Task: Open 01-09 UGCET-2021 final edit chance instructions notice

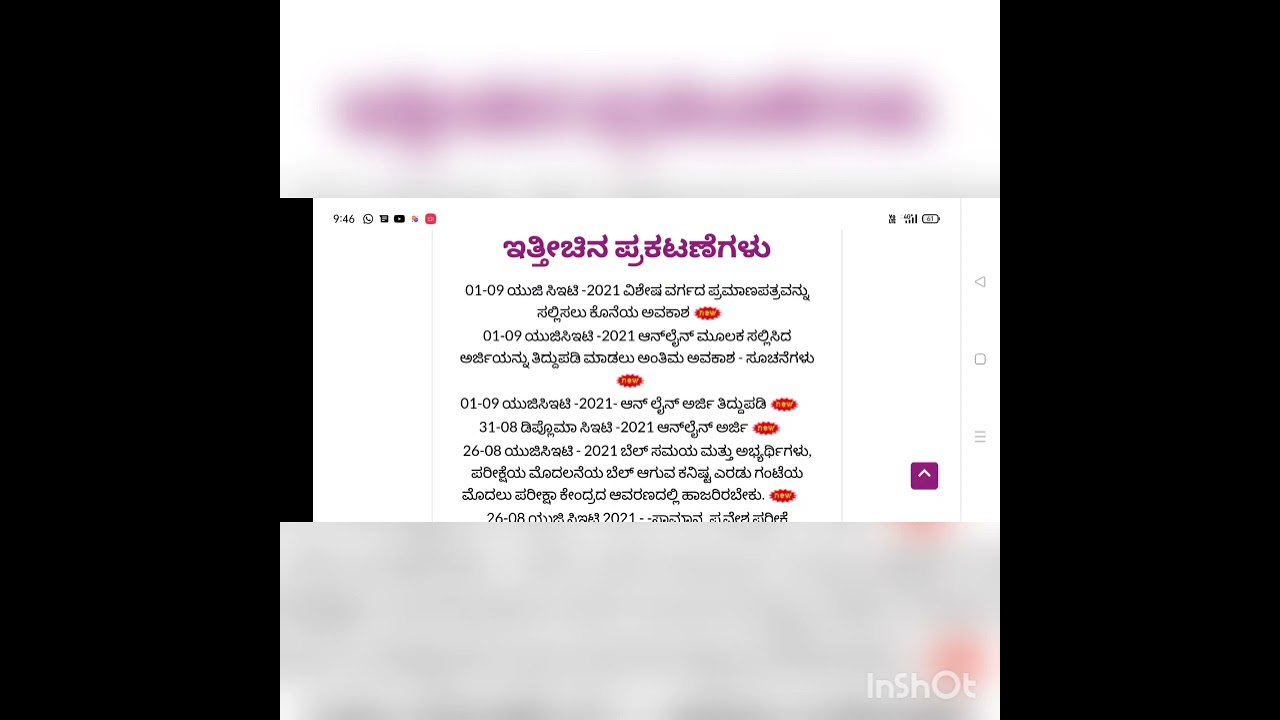Action: click(637, 347)
